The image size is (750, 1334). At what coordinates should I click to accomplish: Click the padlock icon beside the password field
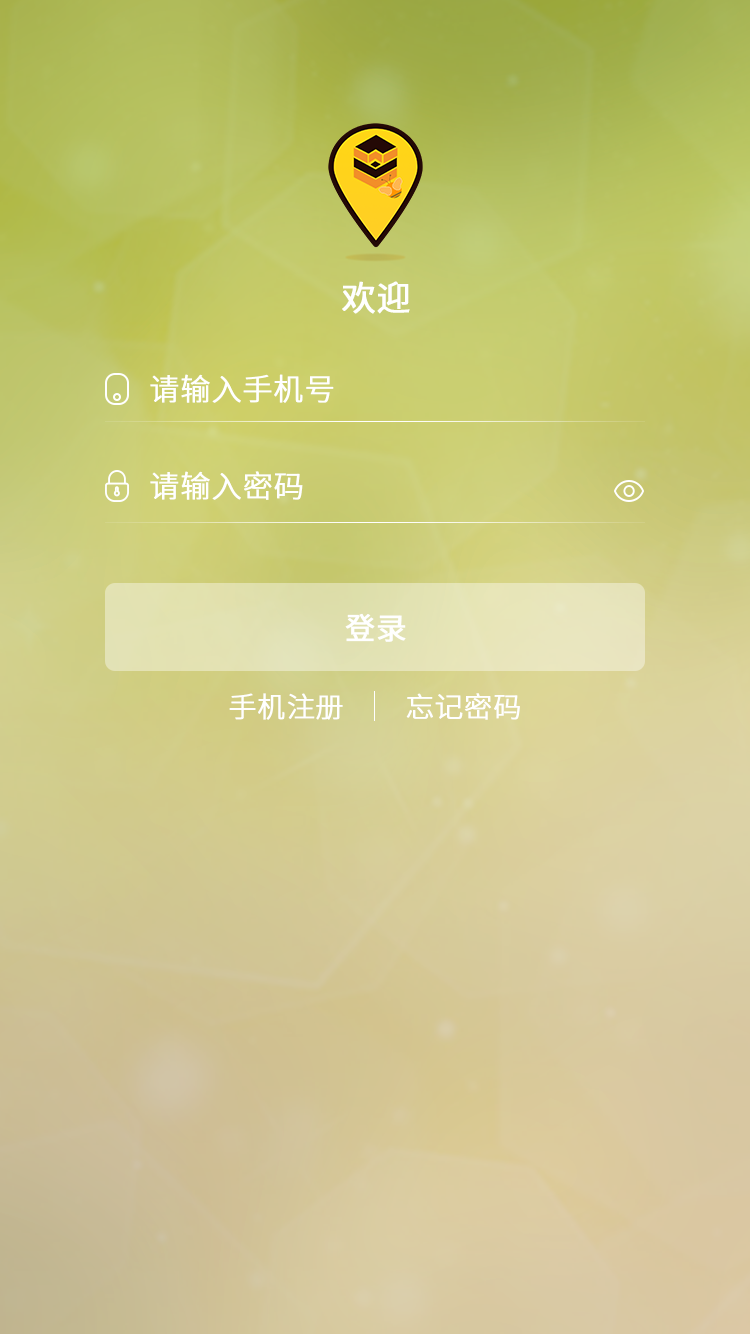point(117,488)
